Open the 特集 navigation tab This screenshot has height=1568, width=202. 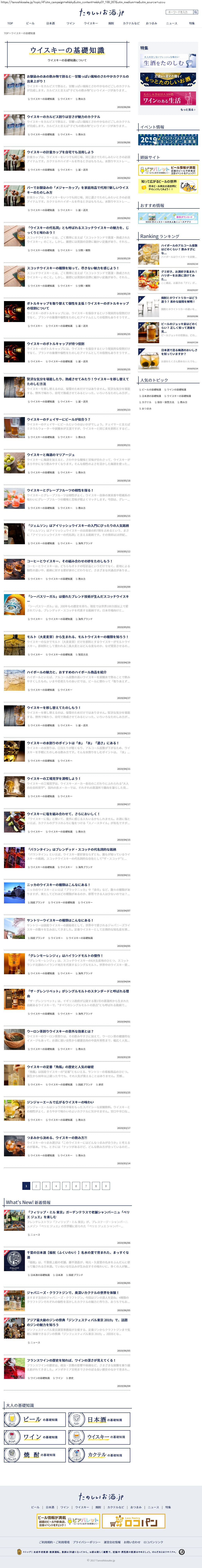[192, 23]
